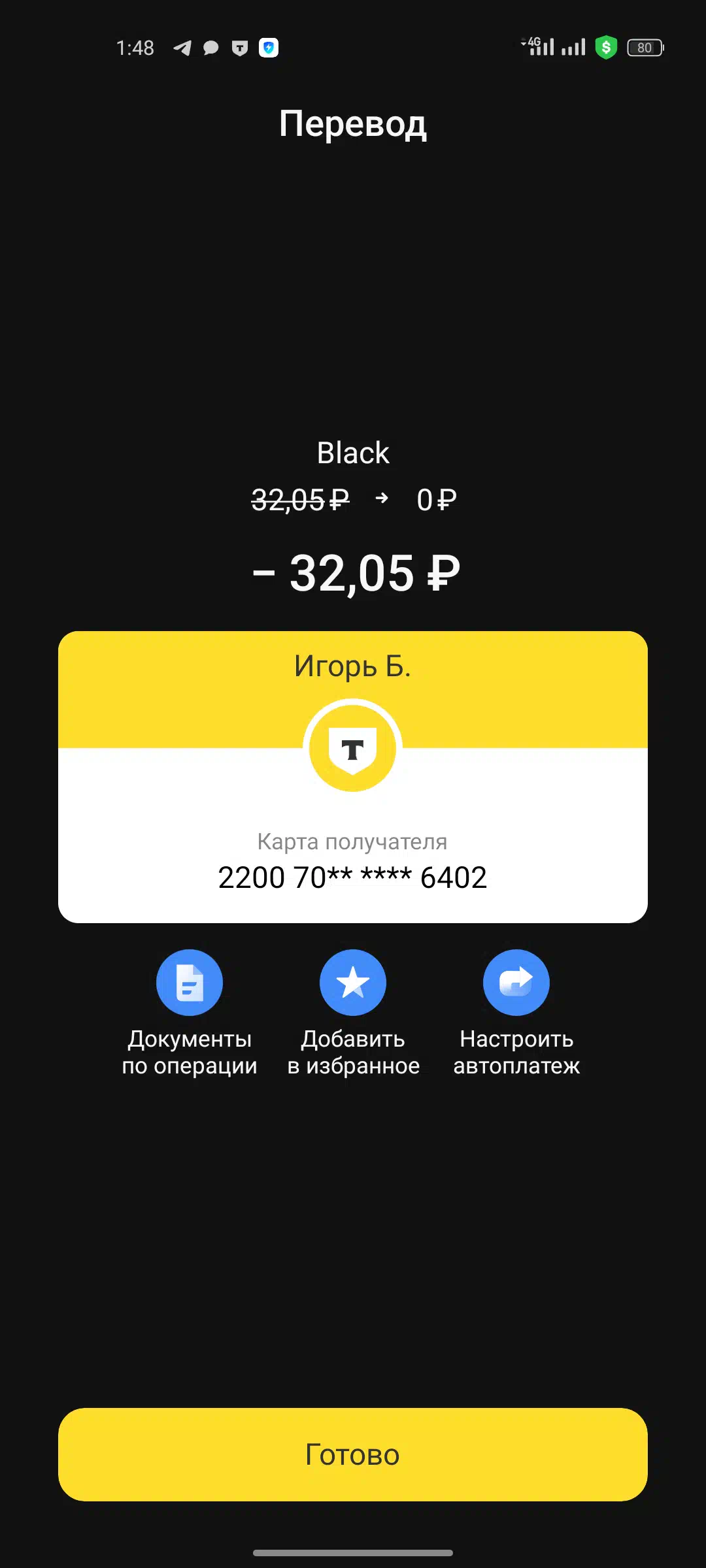
Task: Open recipient card Игорь Б.
Action: tap(353, 777)
